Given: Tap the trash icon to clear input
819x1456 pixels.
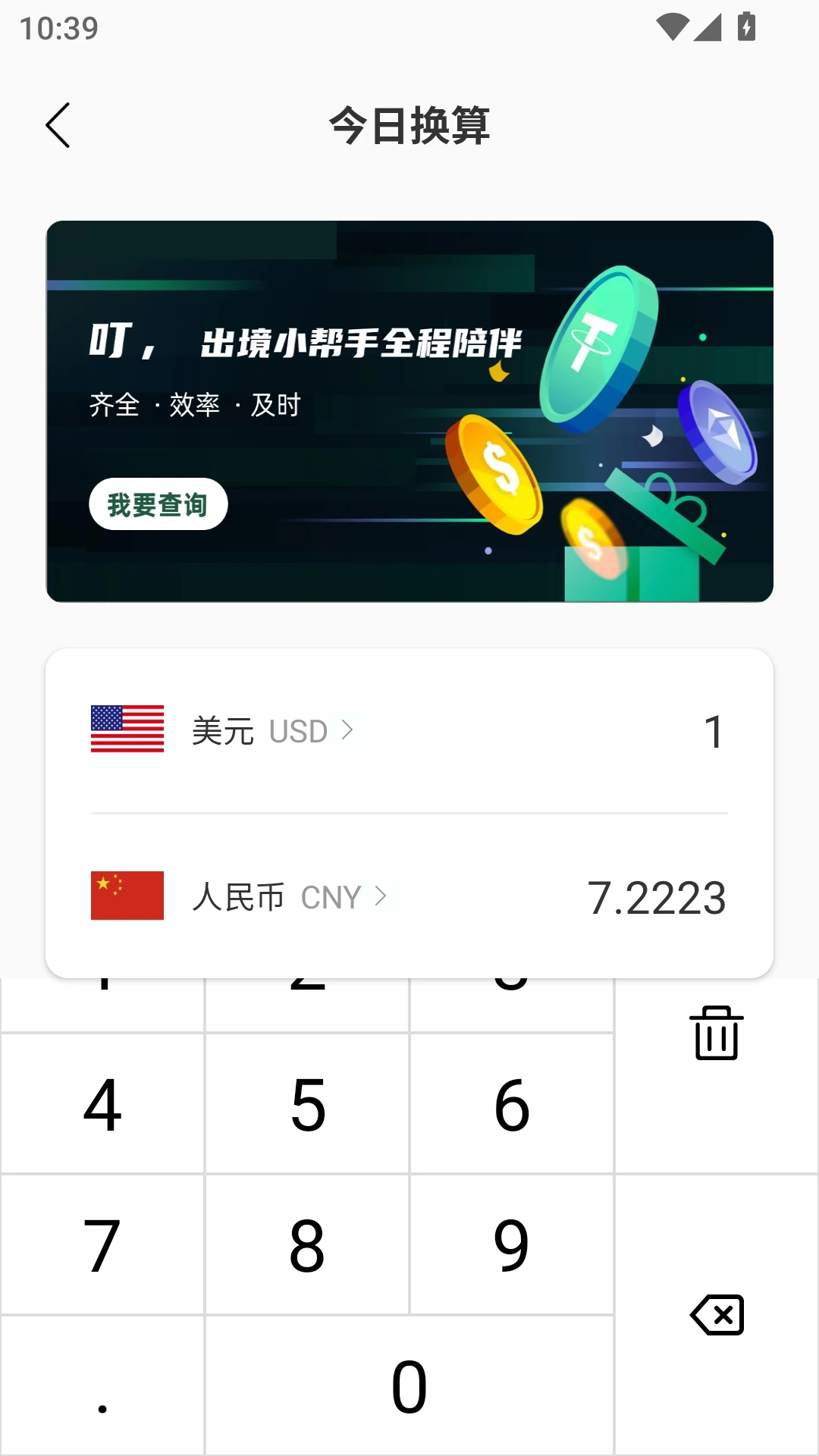Looking at the screenshot, I should pos(717,1034).
